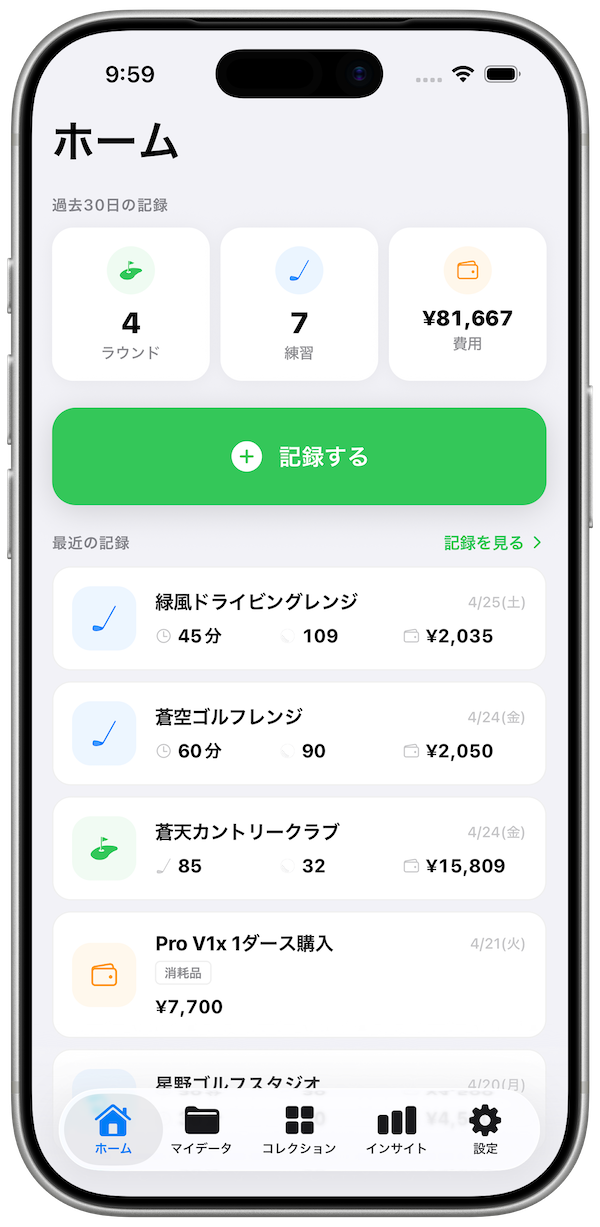
Task: Open the Pro V1x 1ダース購入 expense
Action: click(x=299, y=973)
